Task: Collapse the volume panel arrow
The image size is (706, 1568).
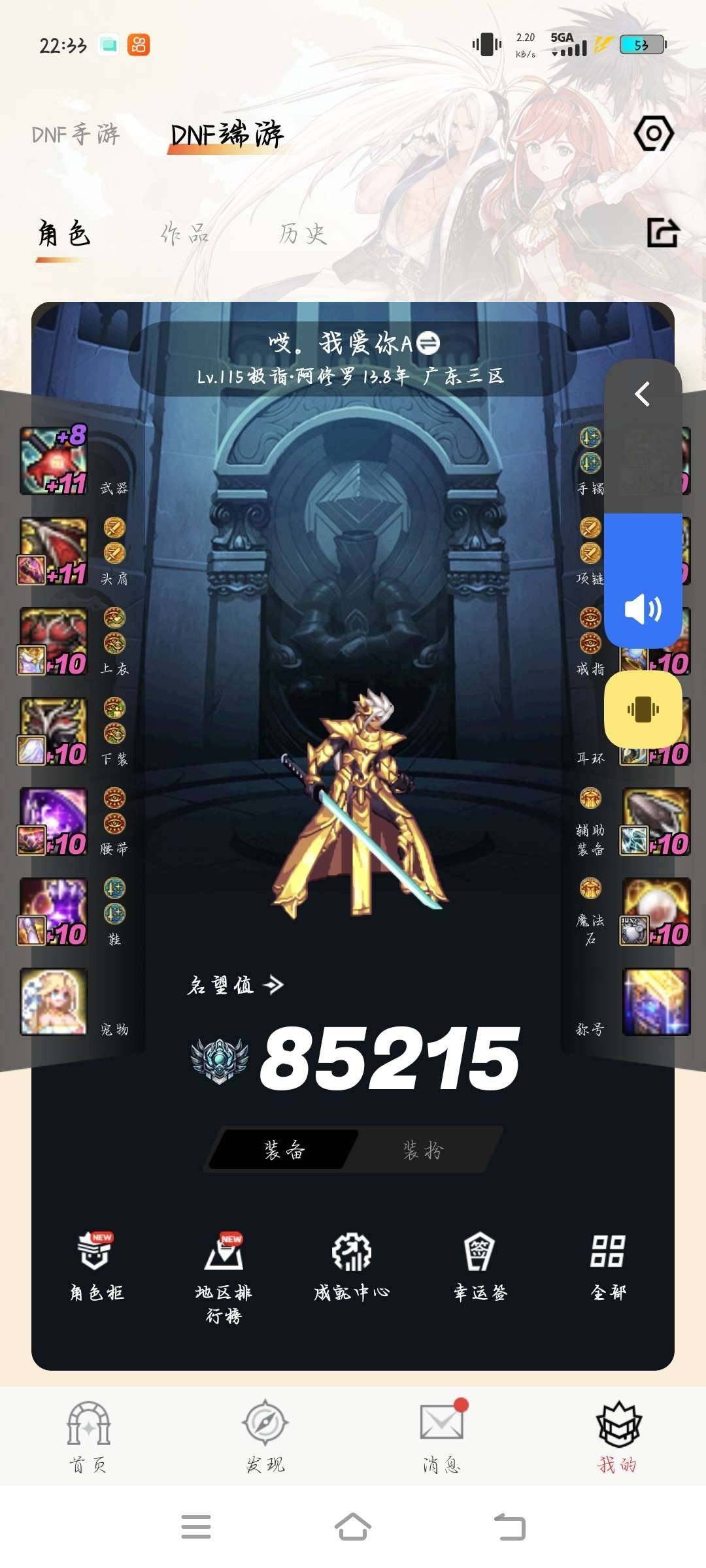Action: 643,394
